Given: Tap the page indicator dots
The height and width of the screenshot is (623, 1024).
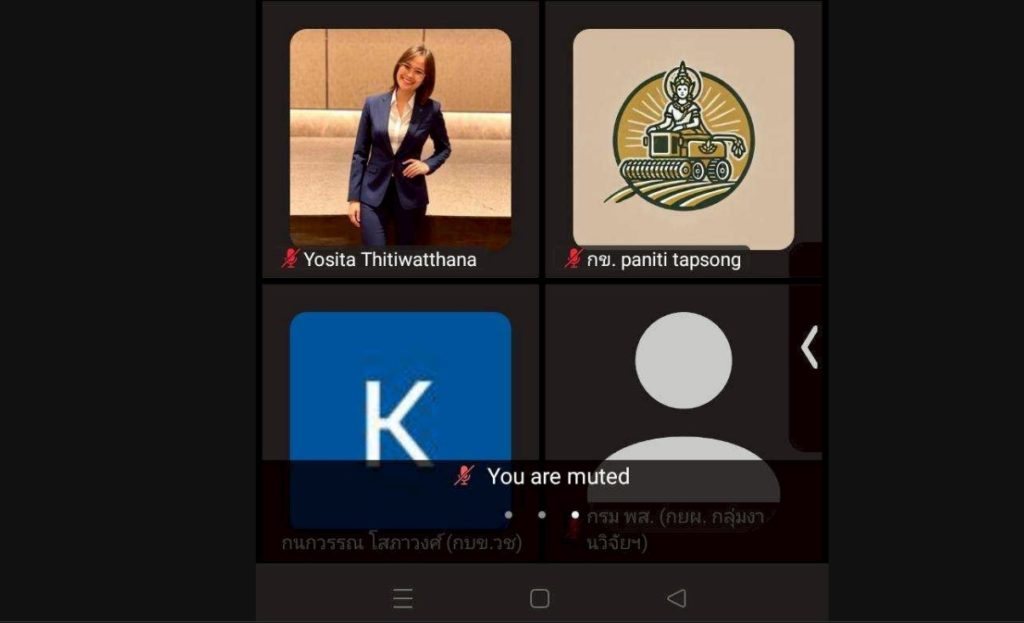Looking at the screenshot, I should (x=541, y=515).
